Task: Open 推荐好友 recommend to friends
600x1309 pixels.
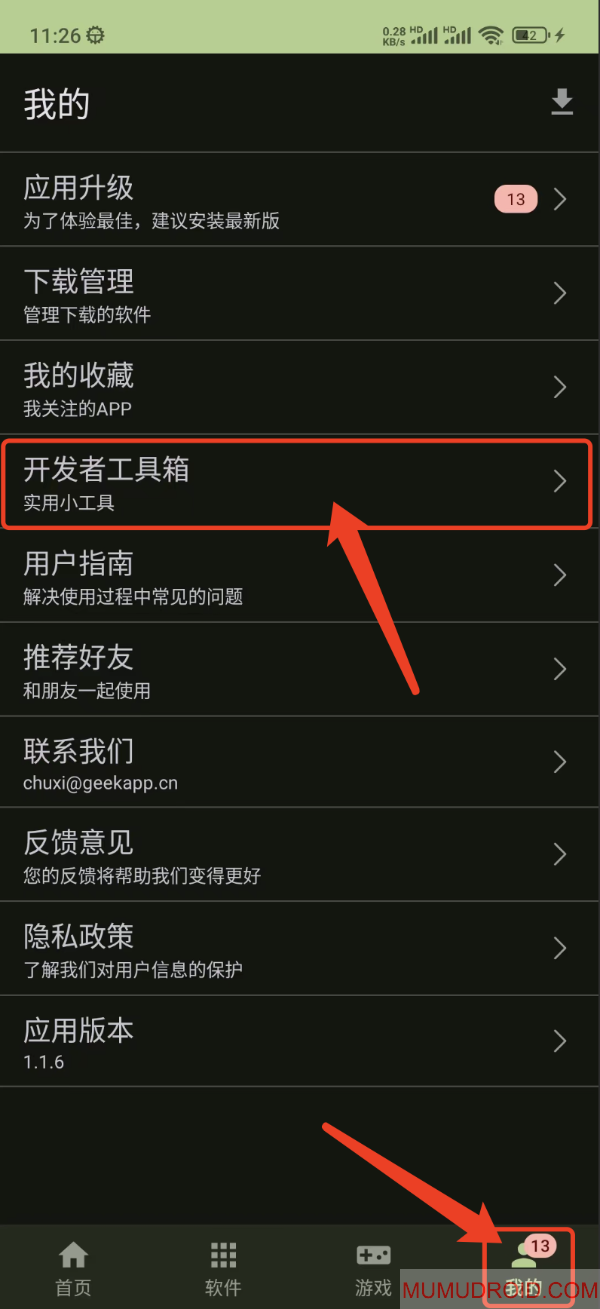Action: (299, 669)
